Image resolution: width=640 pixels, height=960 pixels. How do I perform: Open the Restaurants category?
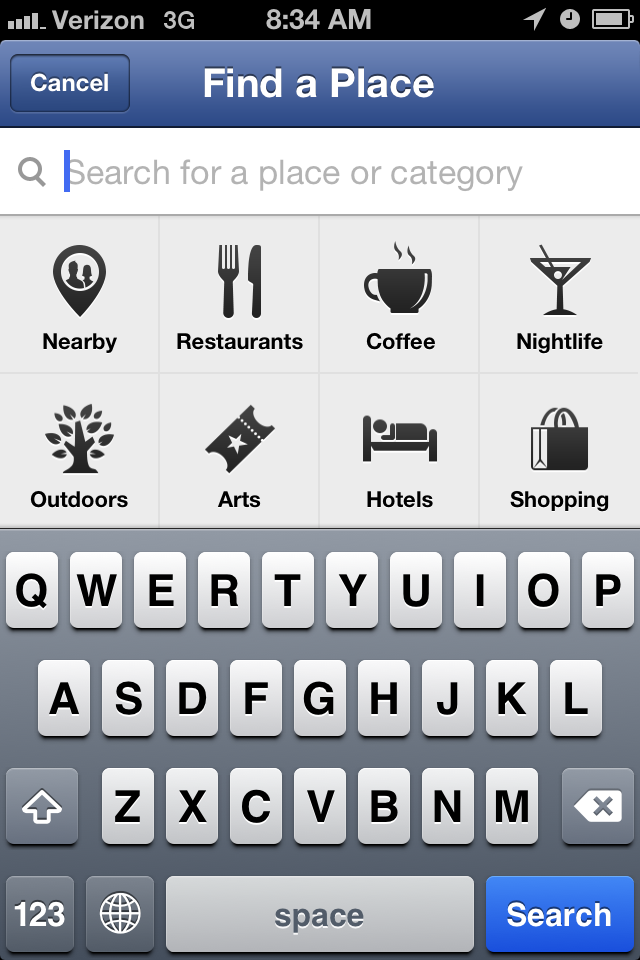[x=240, y=297]
